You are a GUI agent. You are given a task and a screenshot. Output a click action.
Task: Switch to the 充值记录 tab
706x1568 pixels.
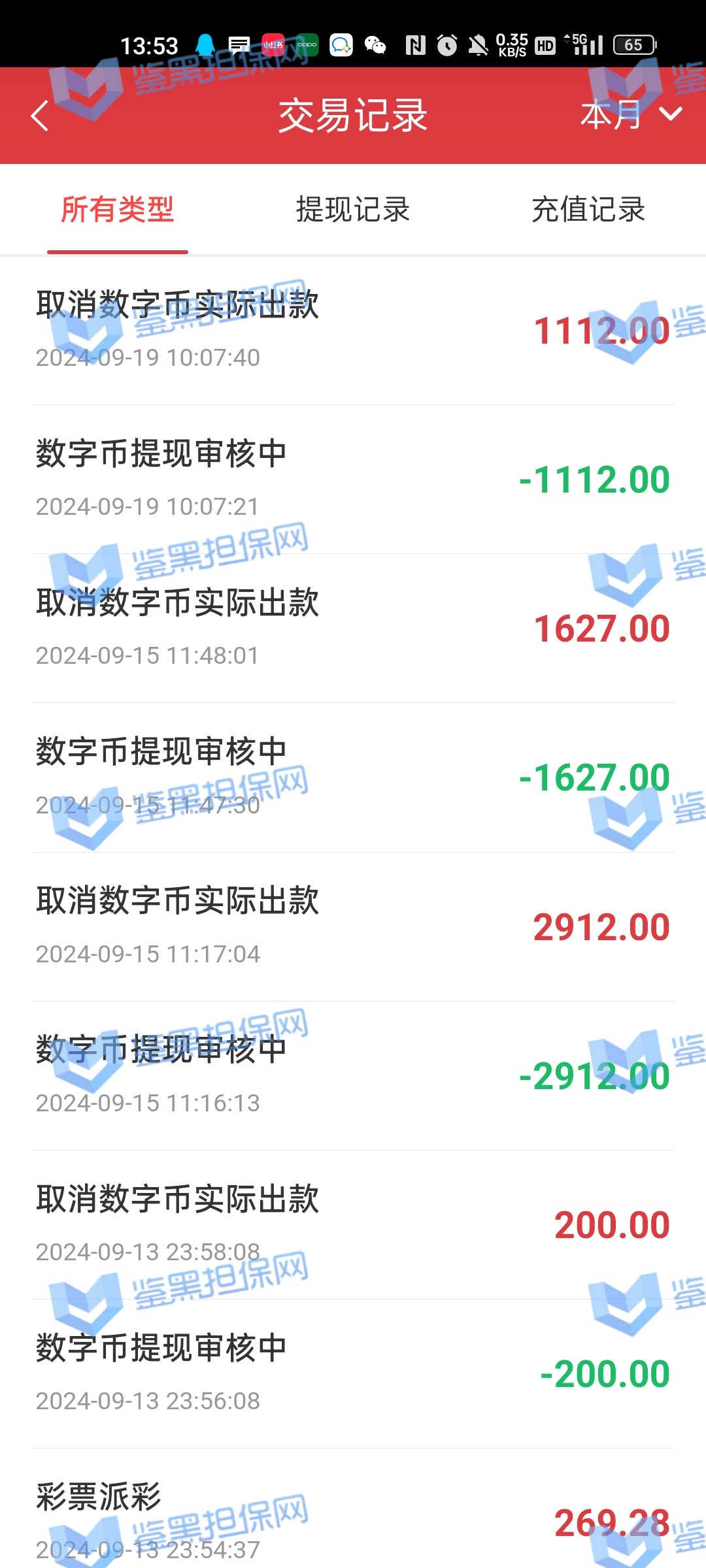[588, 210]
